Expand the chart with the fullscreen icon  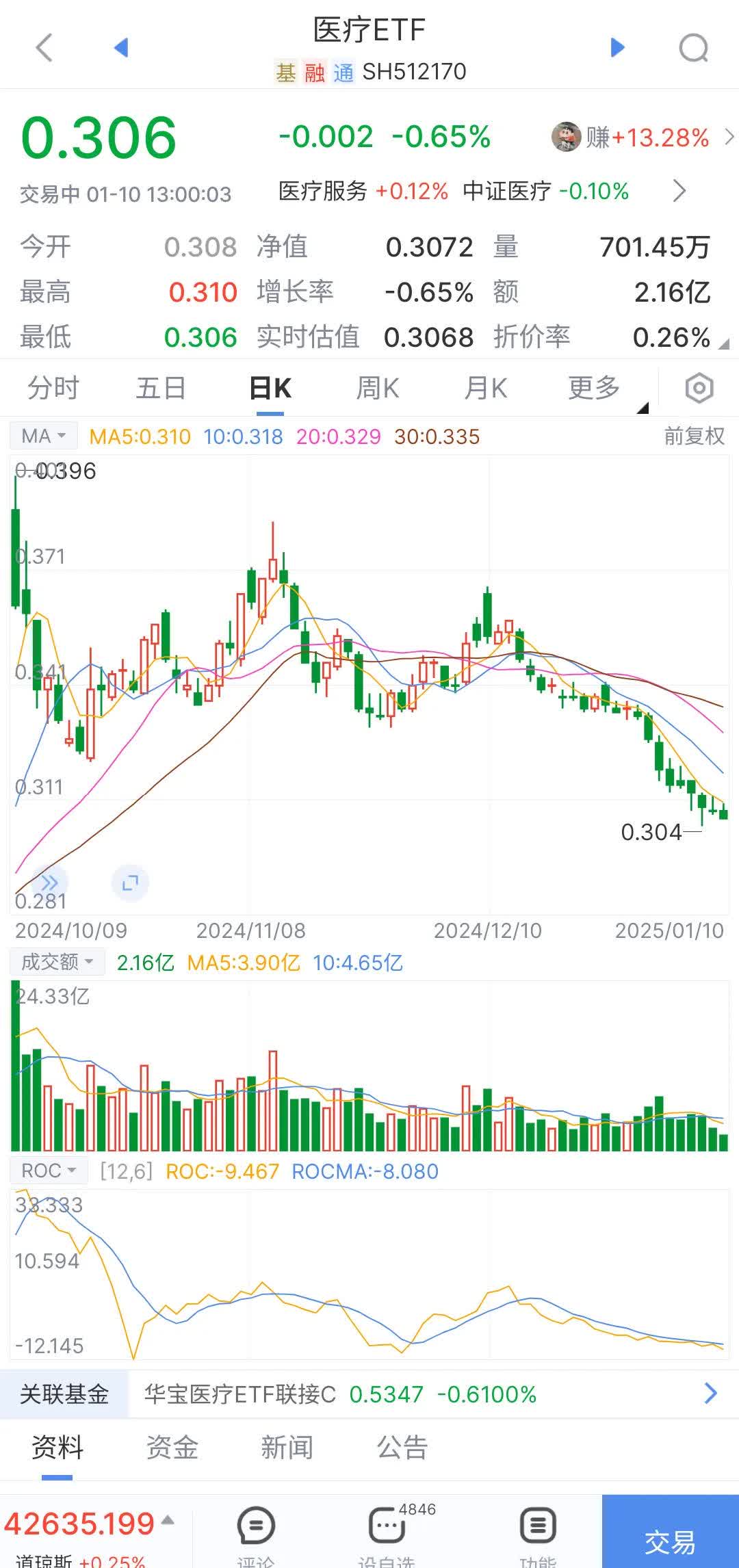click(x=130, y=883)
